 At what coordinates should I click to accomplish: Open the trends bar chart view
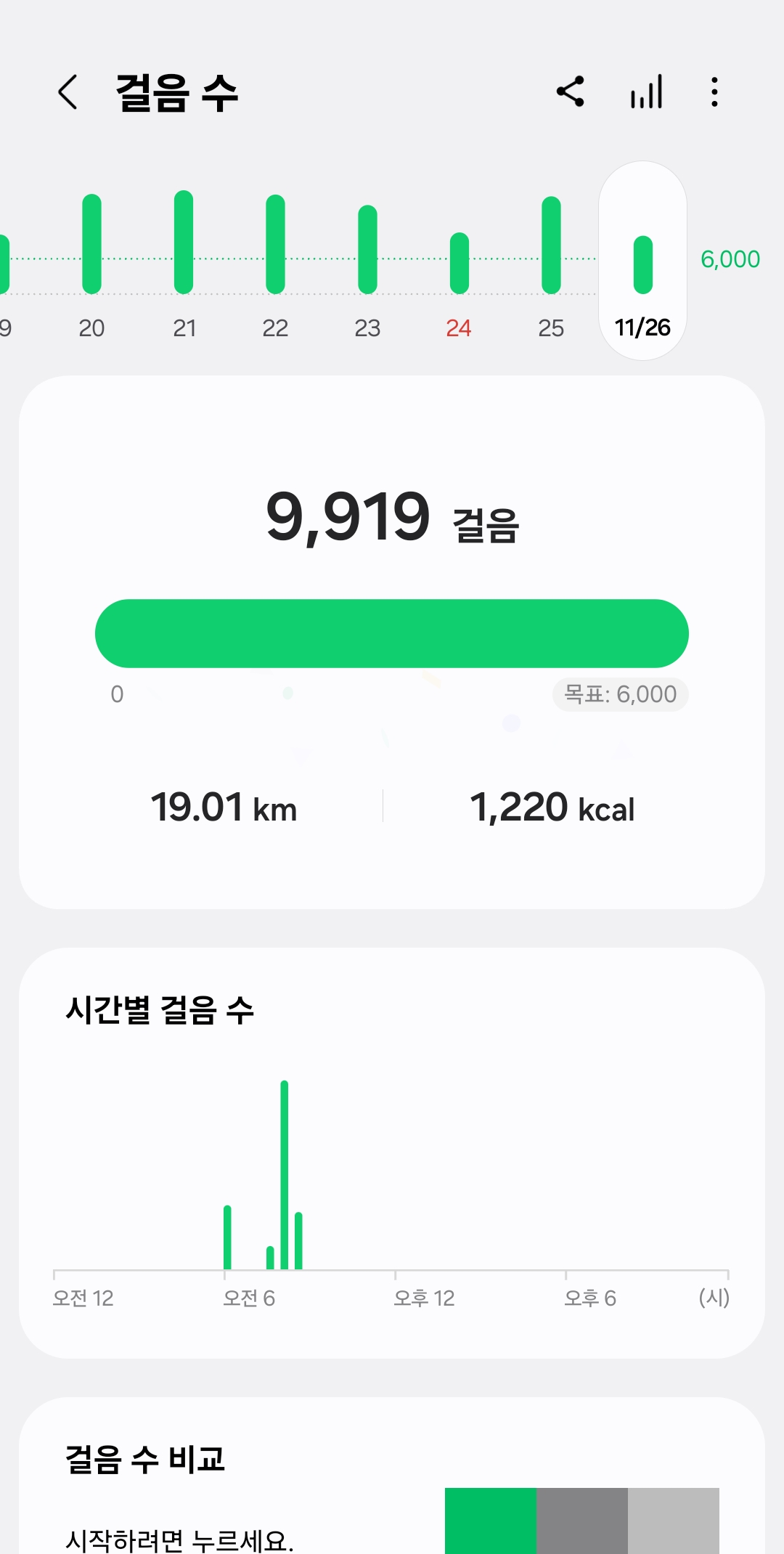coord(646,92)
